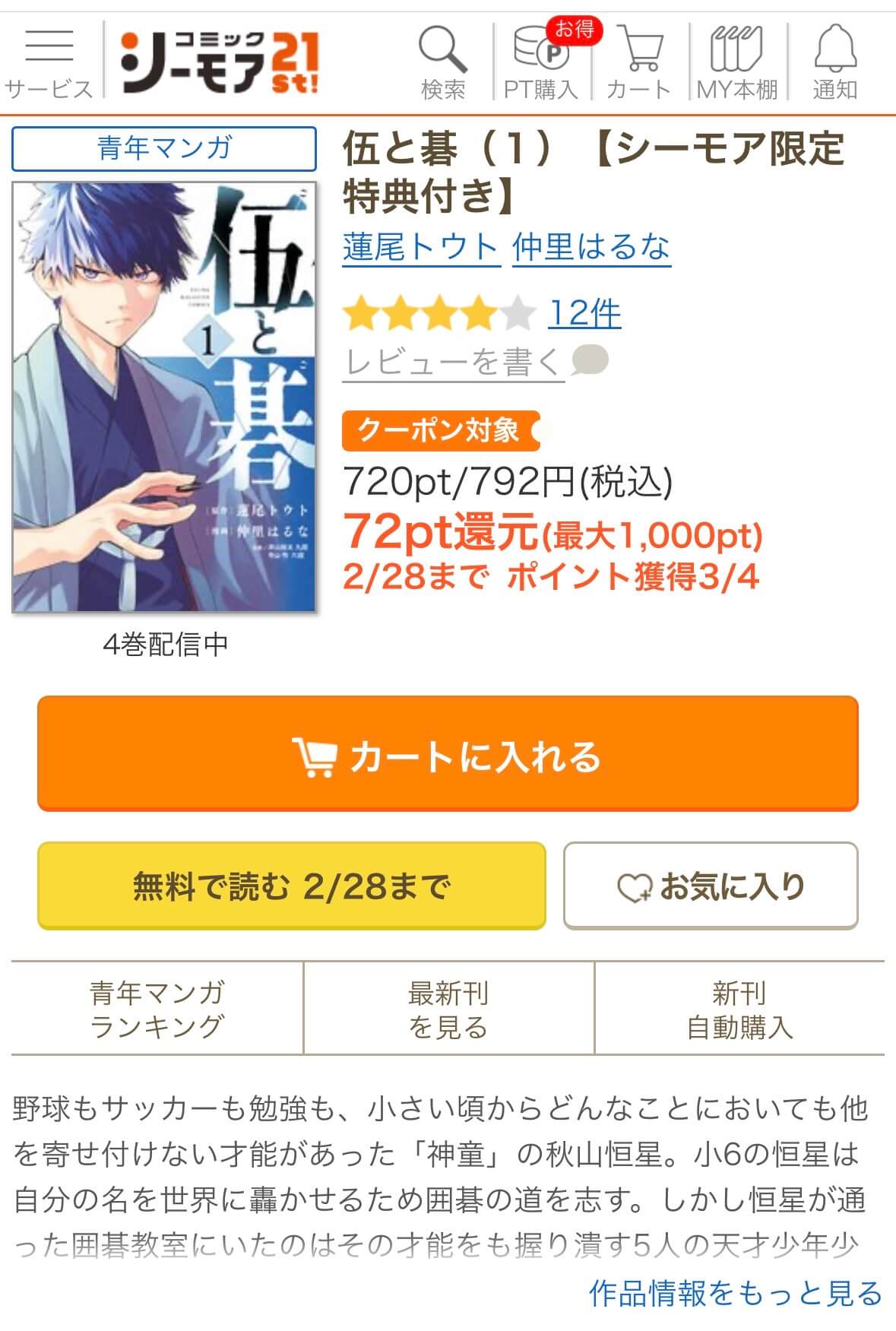Add to favorites with お気に入り
Screen dimensions: 896x1331
(711, 886)
